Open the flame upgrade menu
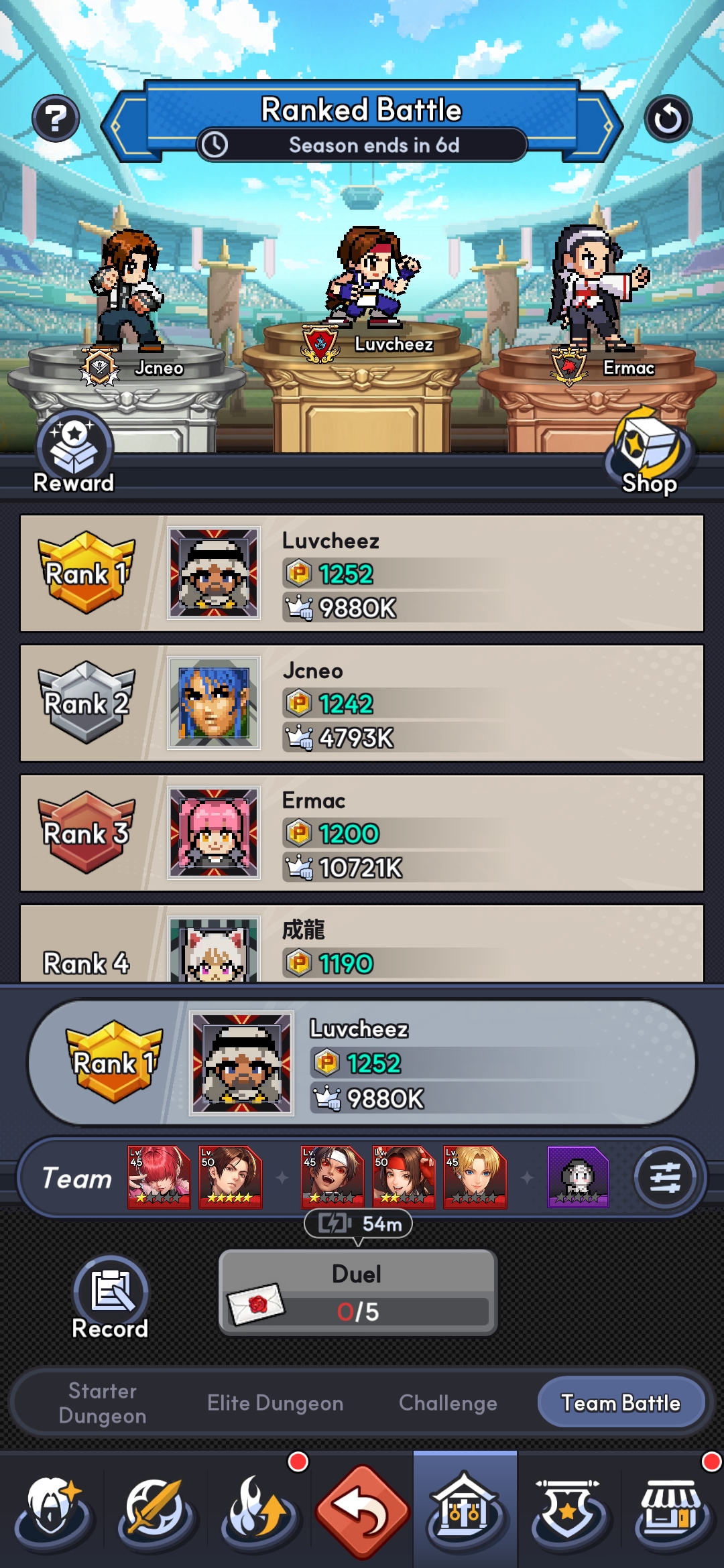 (x=259, y=1511)
